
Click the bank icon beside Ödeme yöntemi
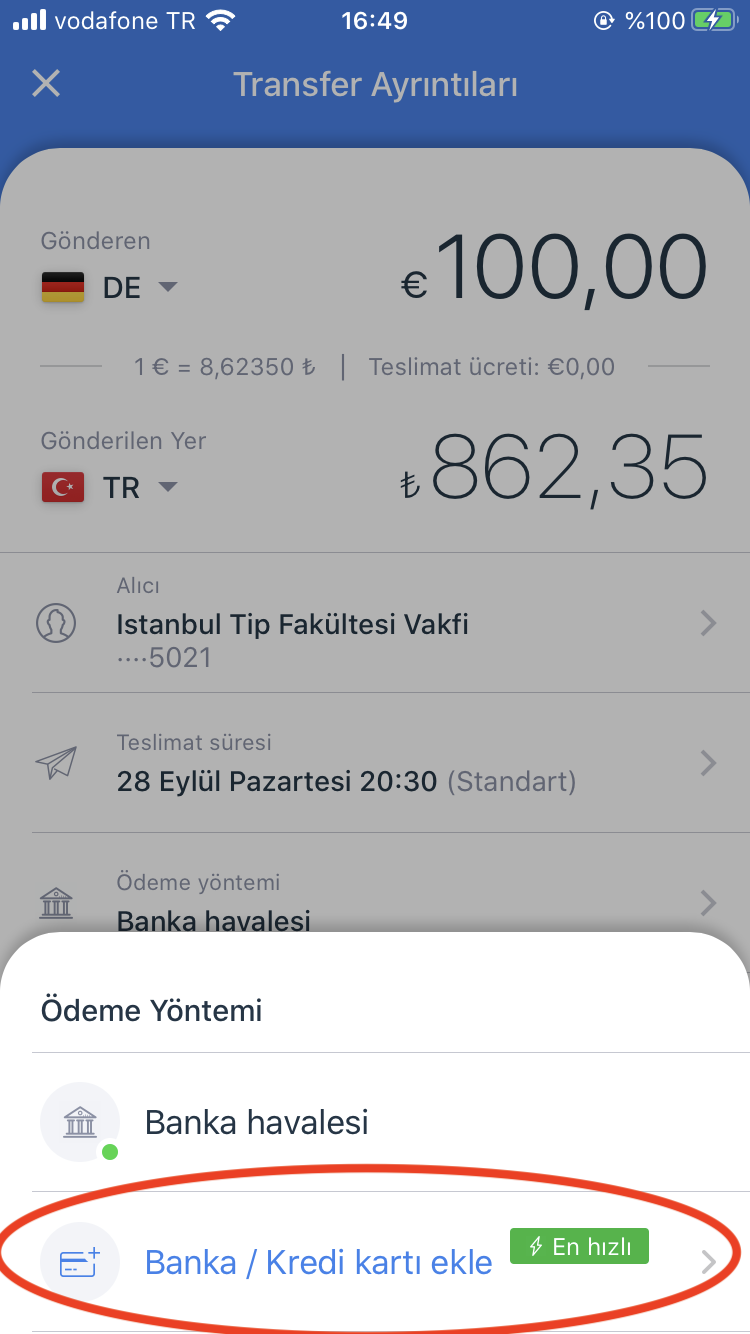point(57,902)
